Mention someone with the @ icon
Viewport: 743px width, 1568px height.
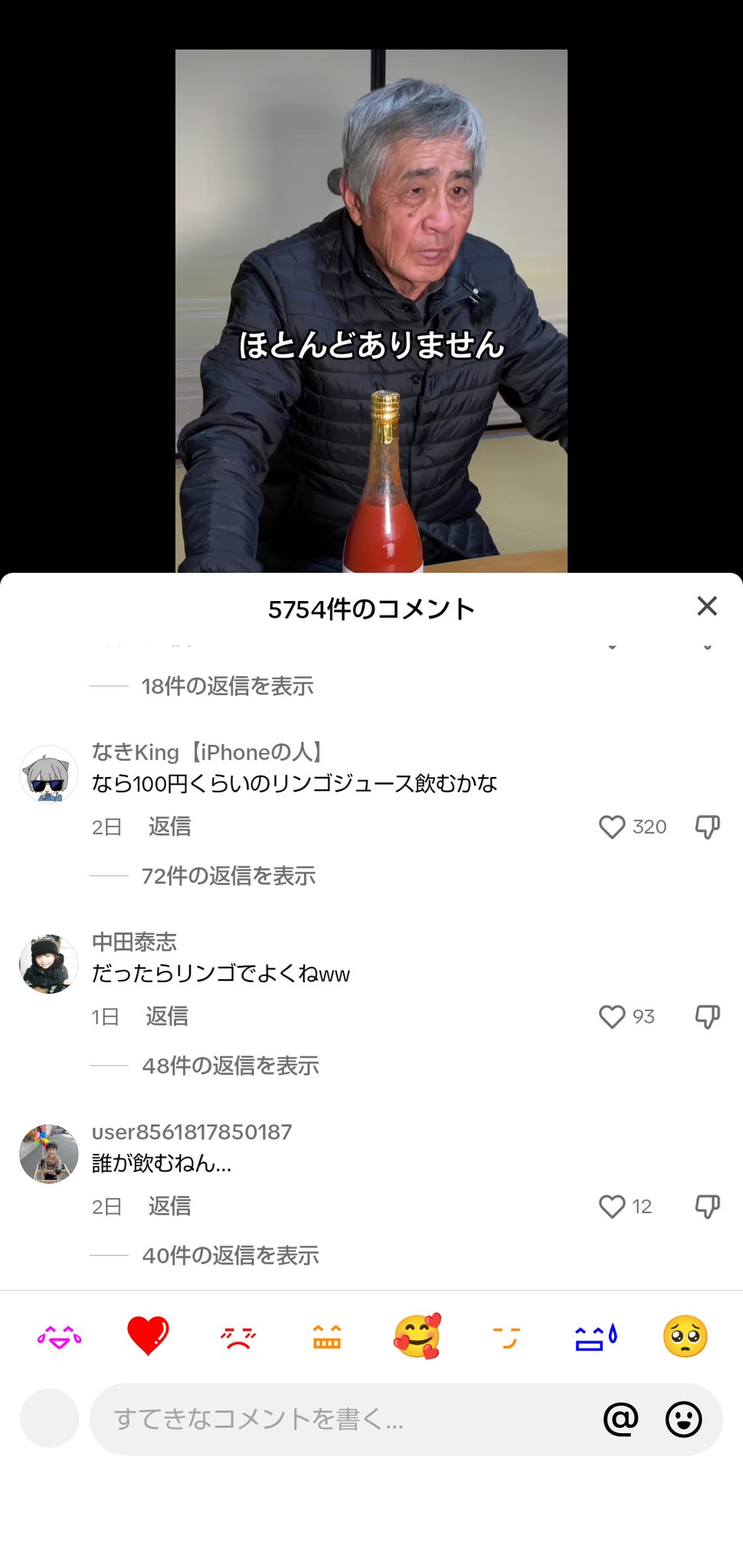620,1419
